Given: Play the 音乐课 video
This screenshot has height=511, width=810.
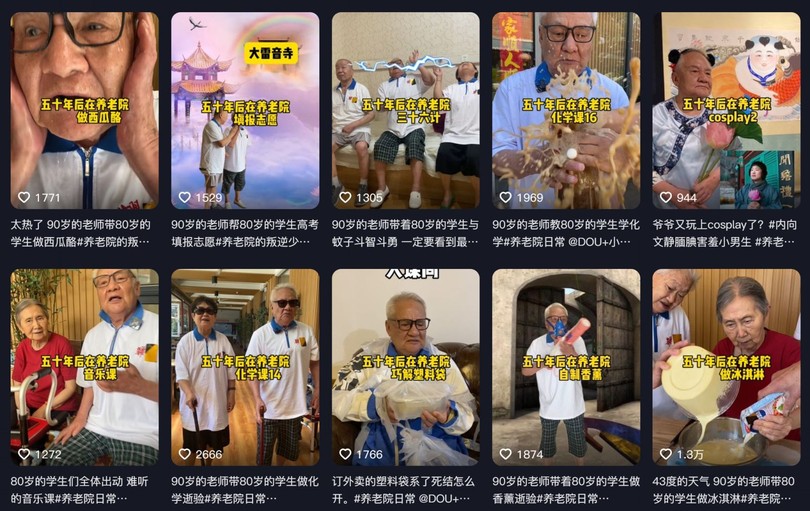Looking at the screenshot, I should point(84,367).
